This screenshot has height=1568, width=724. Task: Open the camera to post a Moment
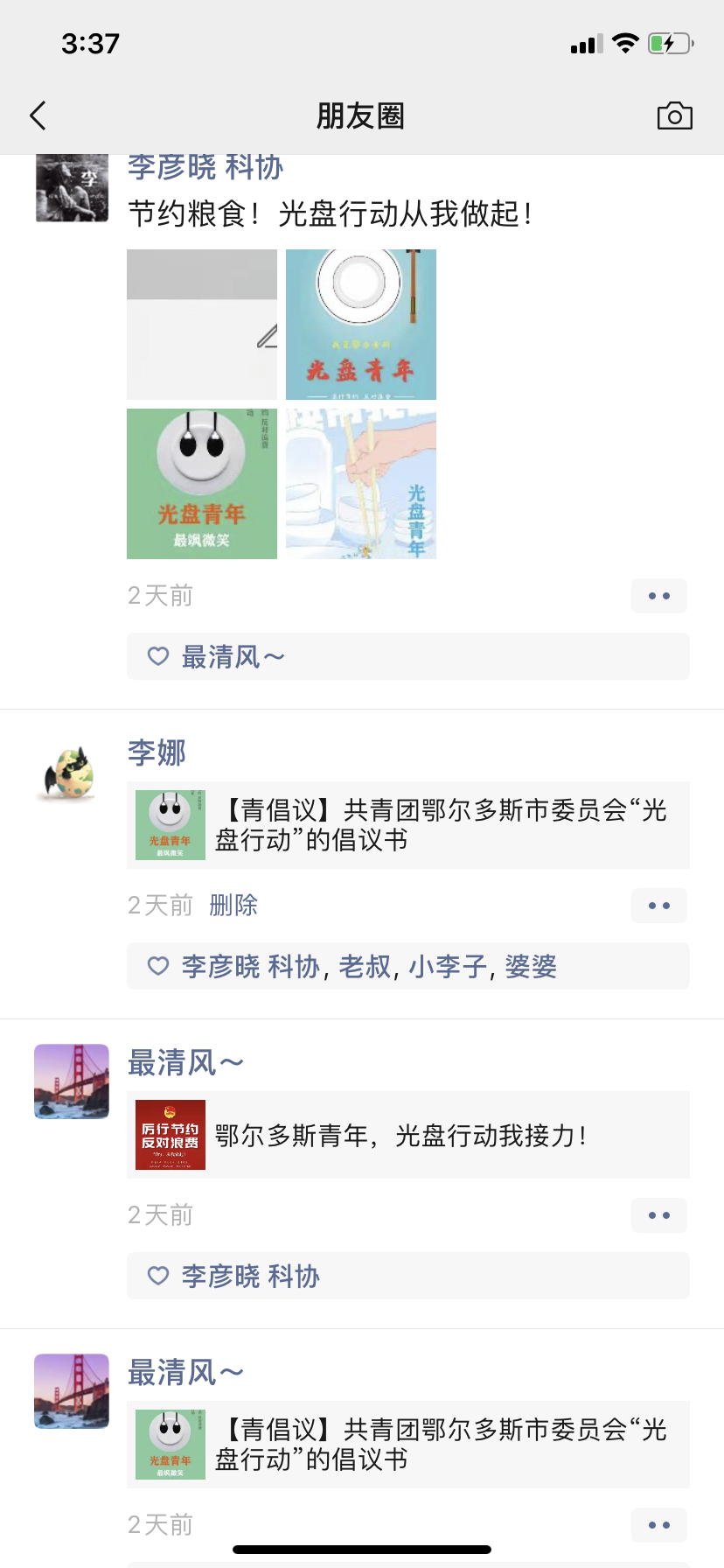(x=674, y=115)
